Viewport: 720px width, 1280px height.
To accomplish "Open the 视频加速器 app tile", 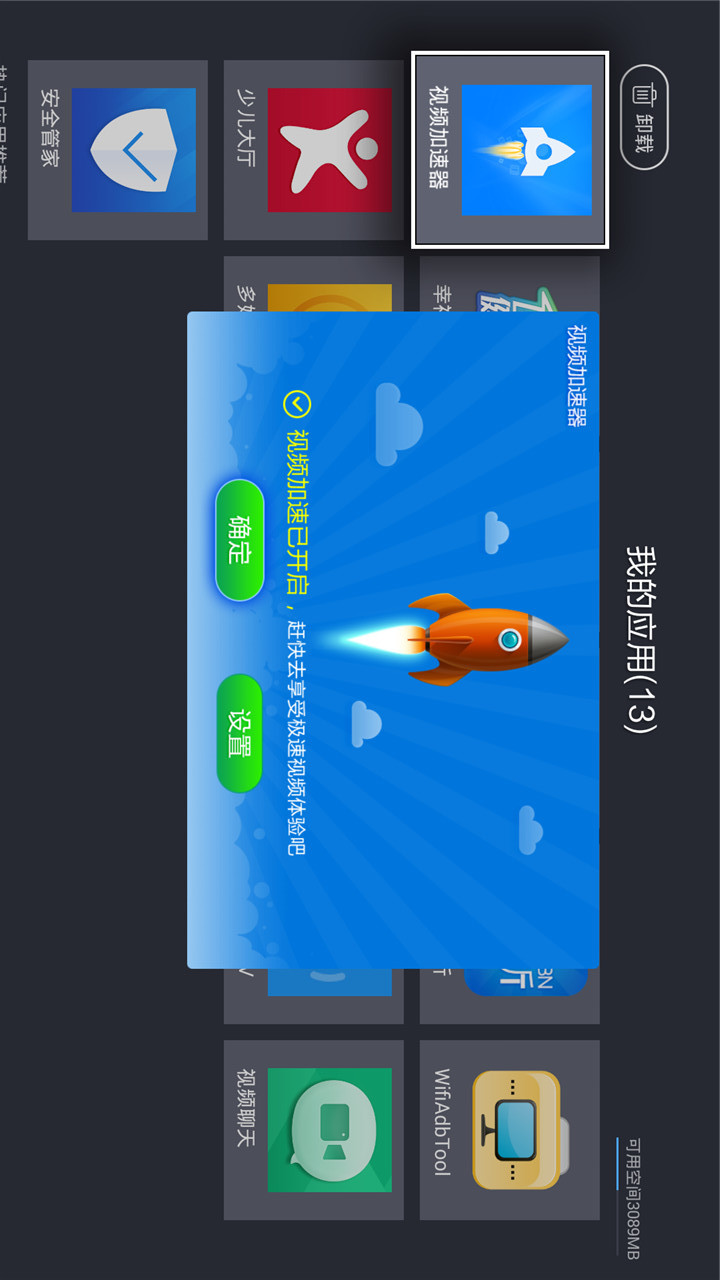I will (510, 150).
